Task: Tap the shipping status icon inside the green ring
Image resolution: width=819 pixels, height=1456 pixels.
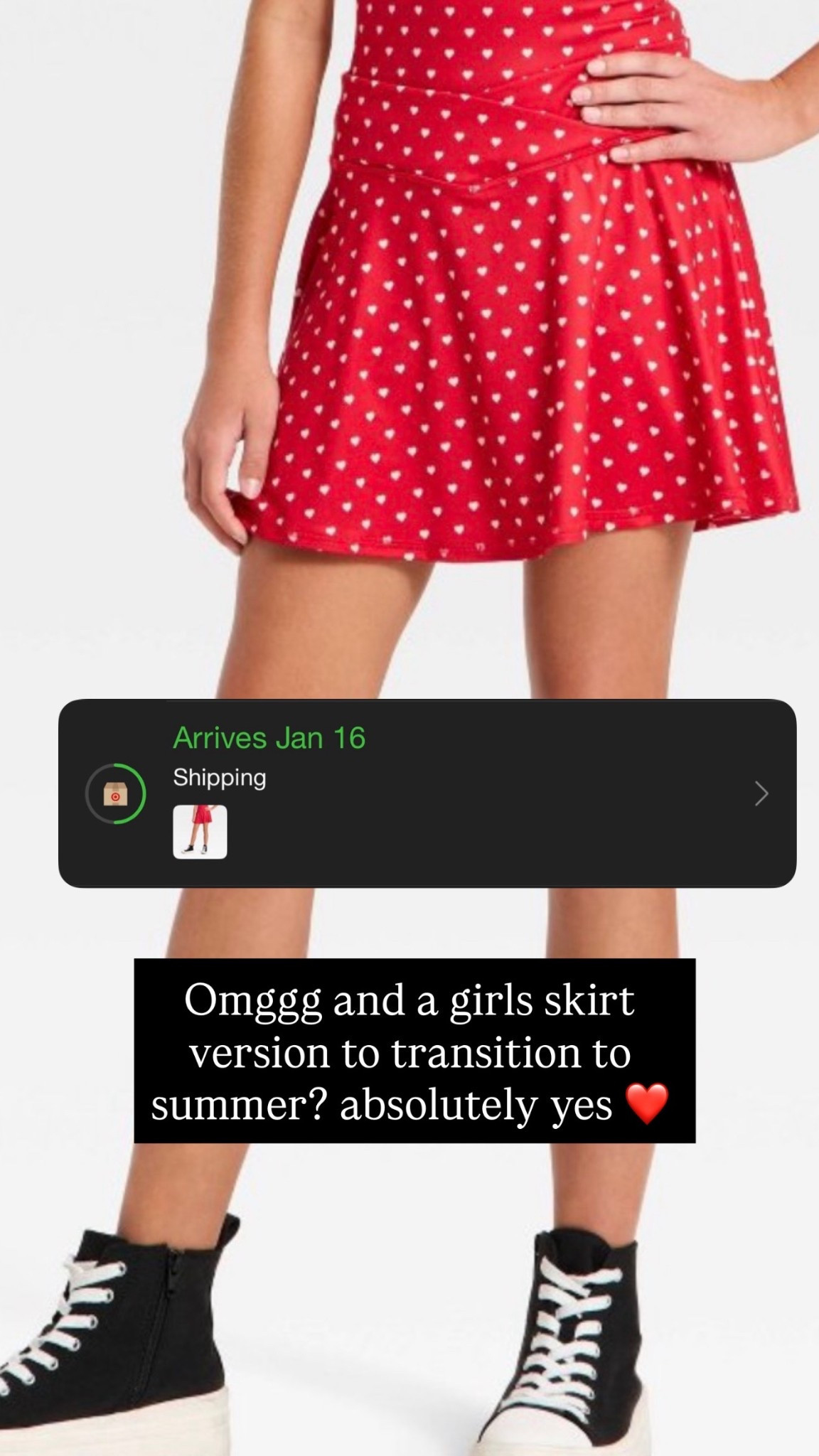Action: (116, 793)
